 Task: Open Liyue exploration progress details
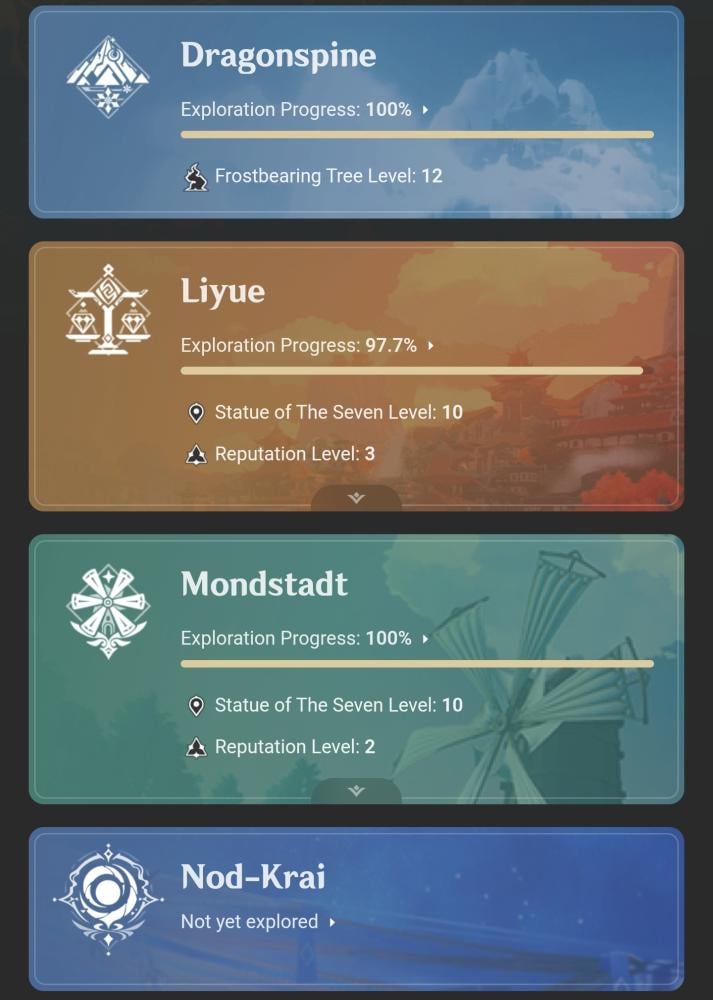point(308,346)
